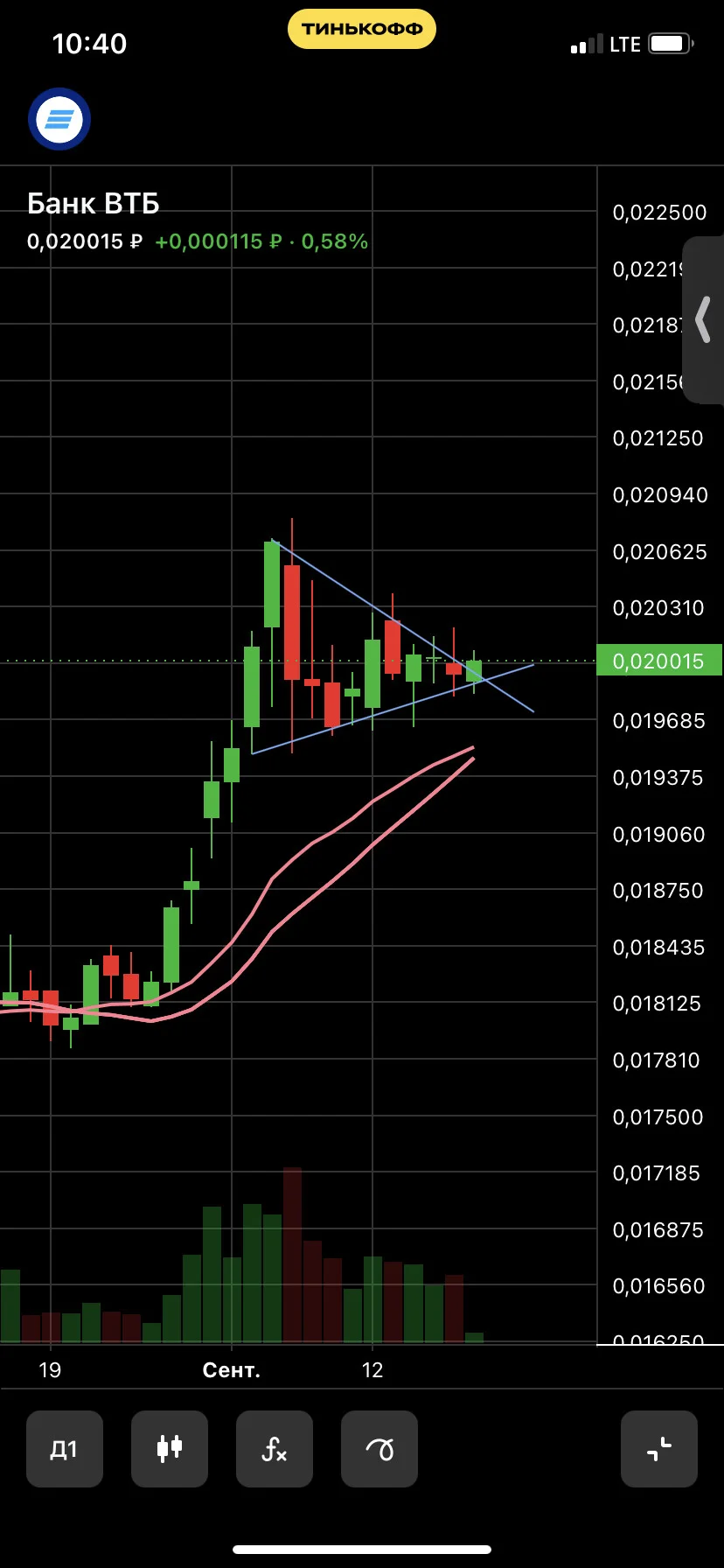
Task: Open the fx indicators menu
Action: [x=275, y=1449]
